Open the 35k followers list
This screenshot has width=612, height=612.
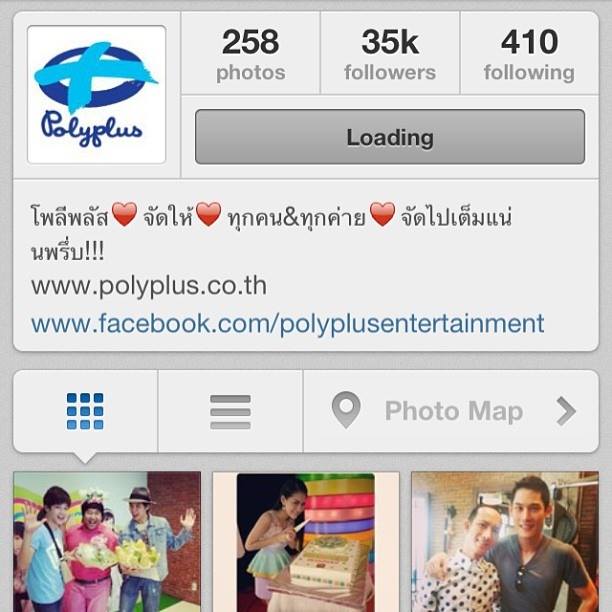[389, 55]
